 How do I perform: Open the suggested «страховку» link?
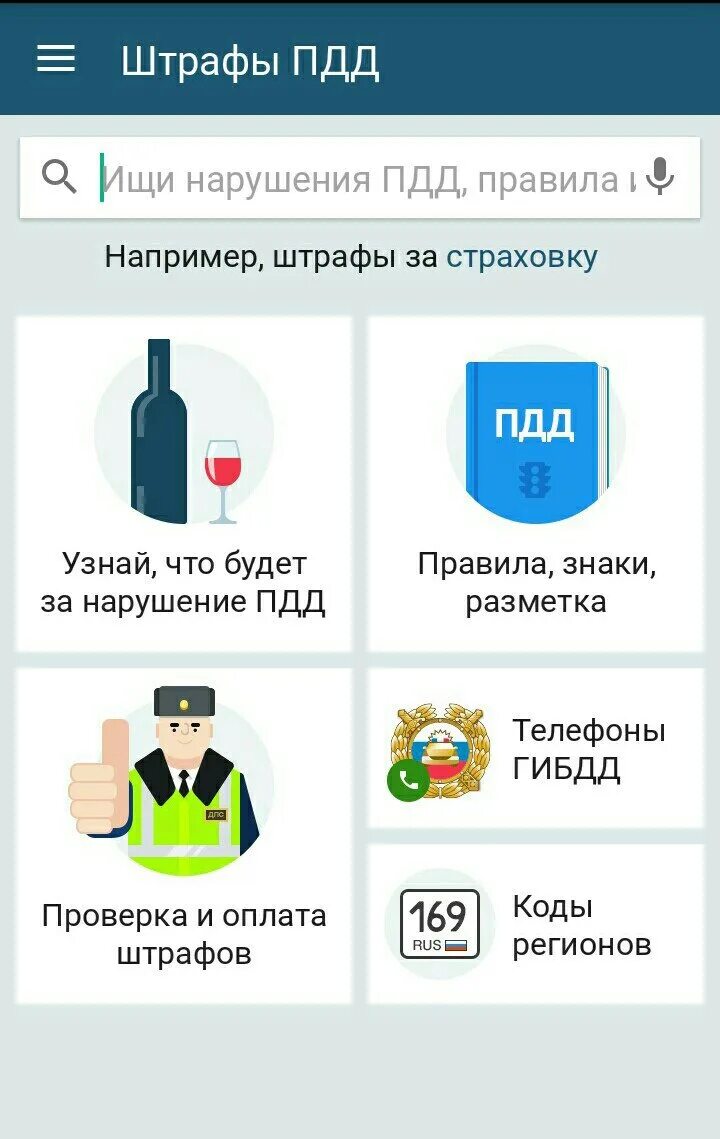(521, 257)
